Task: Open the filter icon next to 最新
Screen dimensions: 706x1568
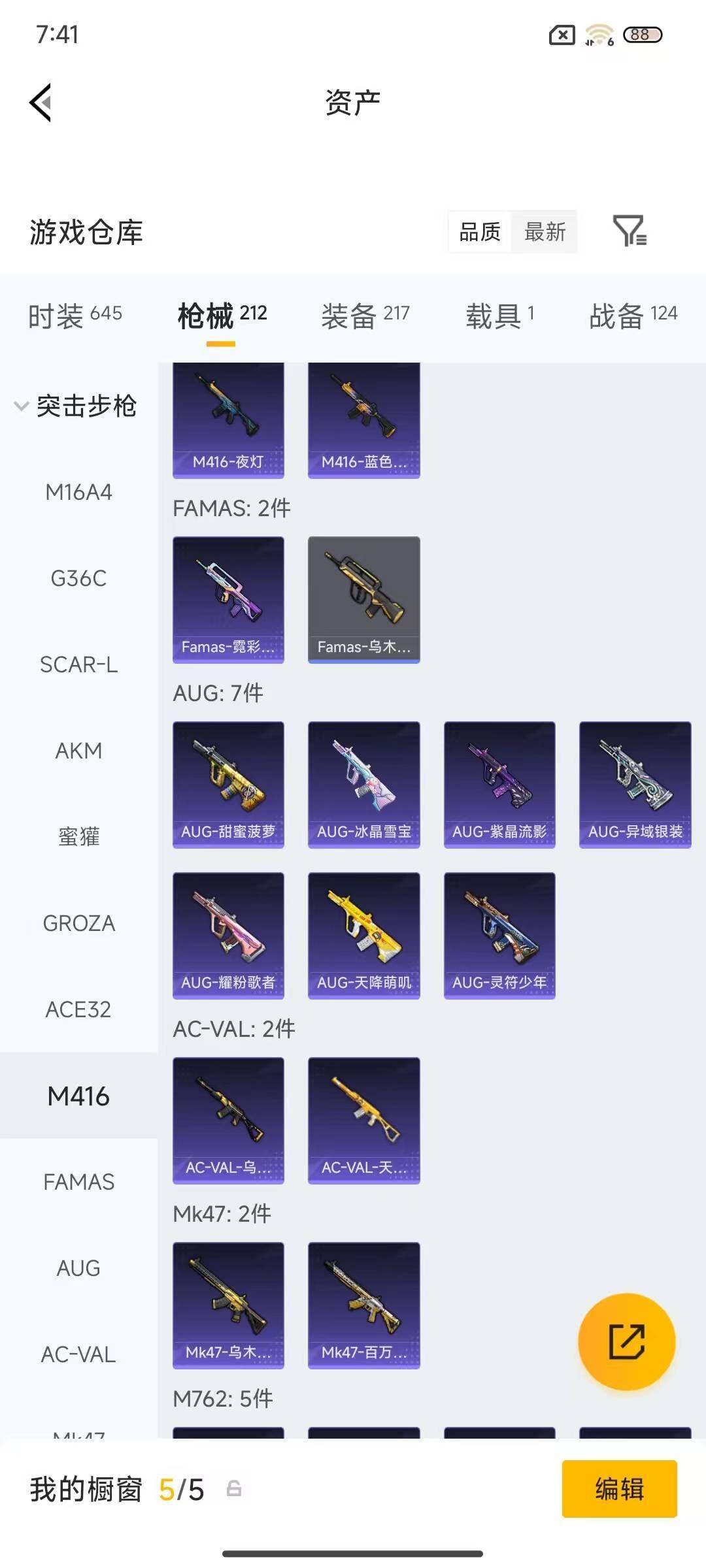Action: (x=629, y=231)
